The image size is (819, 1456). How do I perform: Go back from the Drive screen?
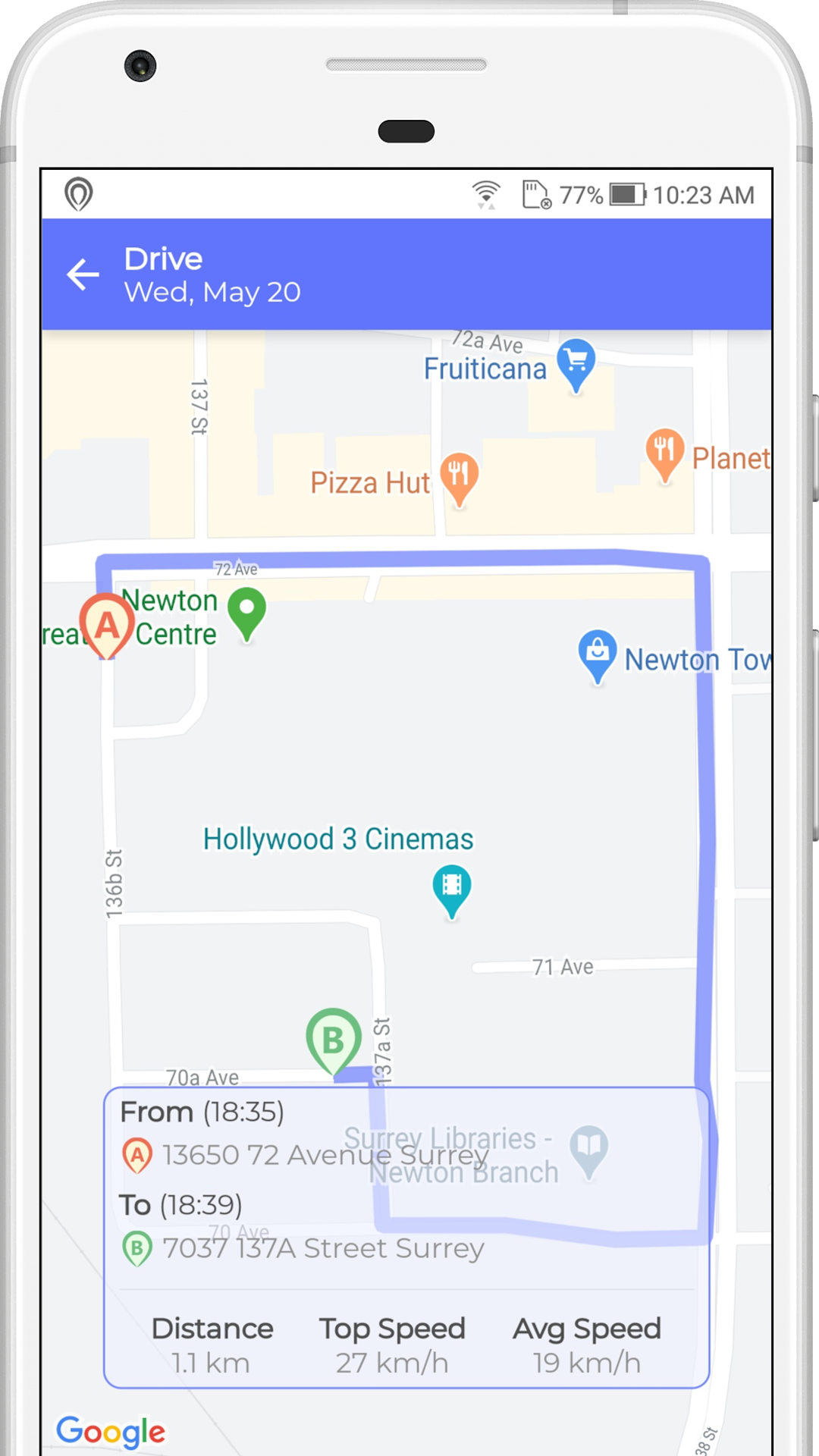pos(83,275)
